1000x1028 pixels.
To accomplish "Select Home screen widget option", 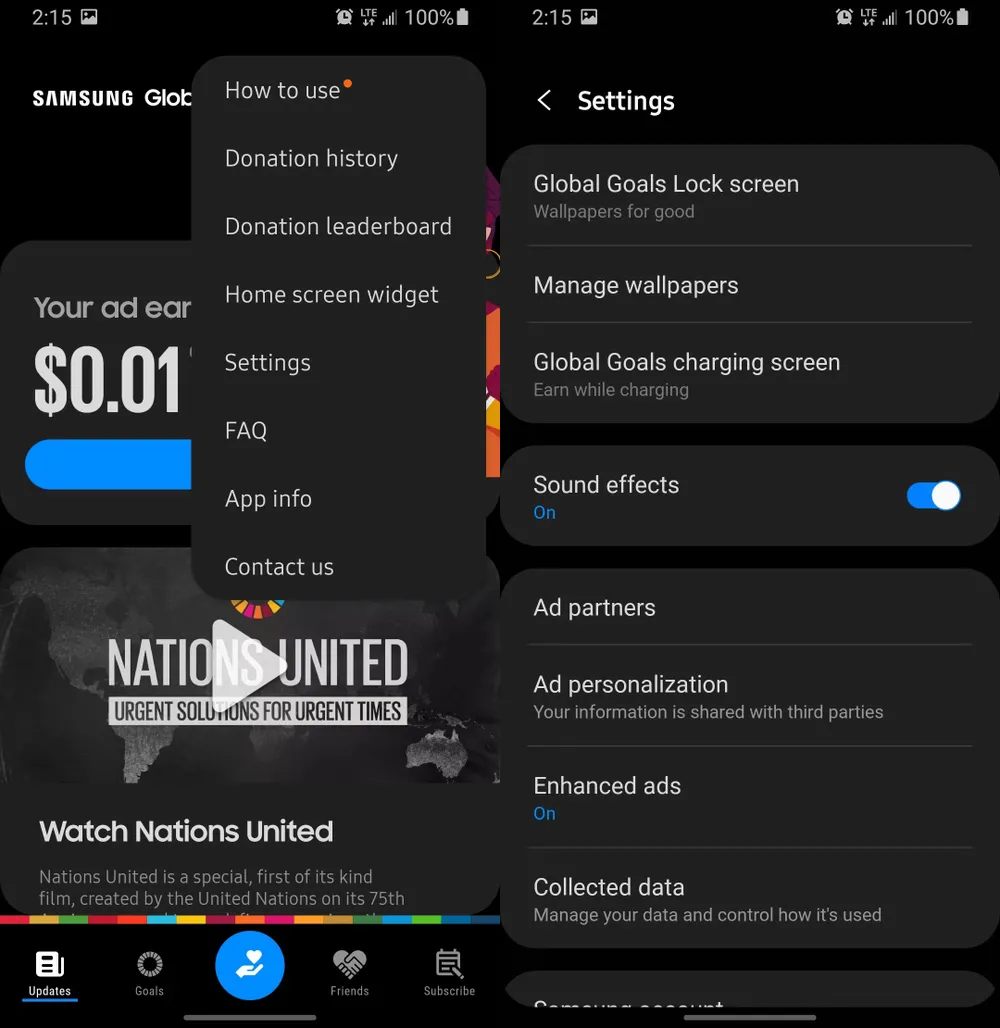I will coord(331,295).
